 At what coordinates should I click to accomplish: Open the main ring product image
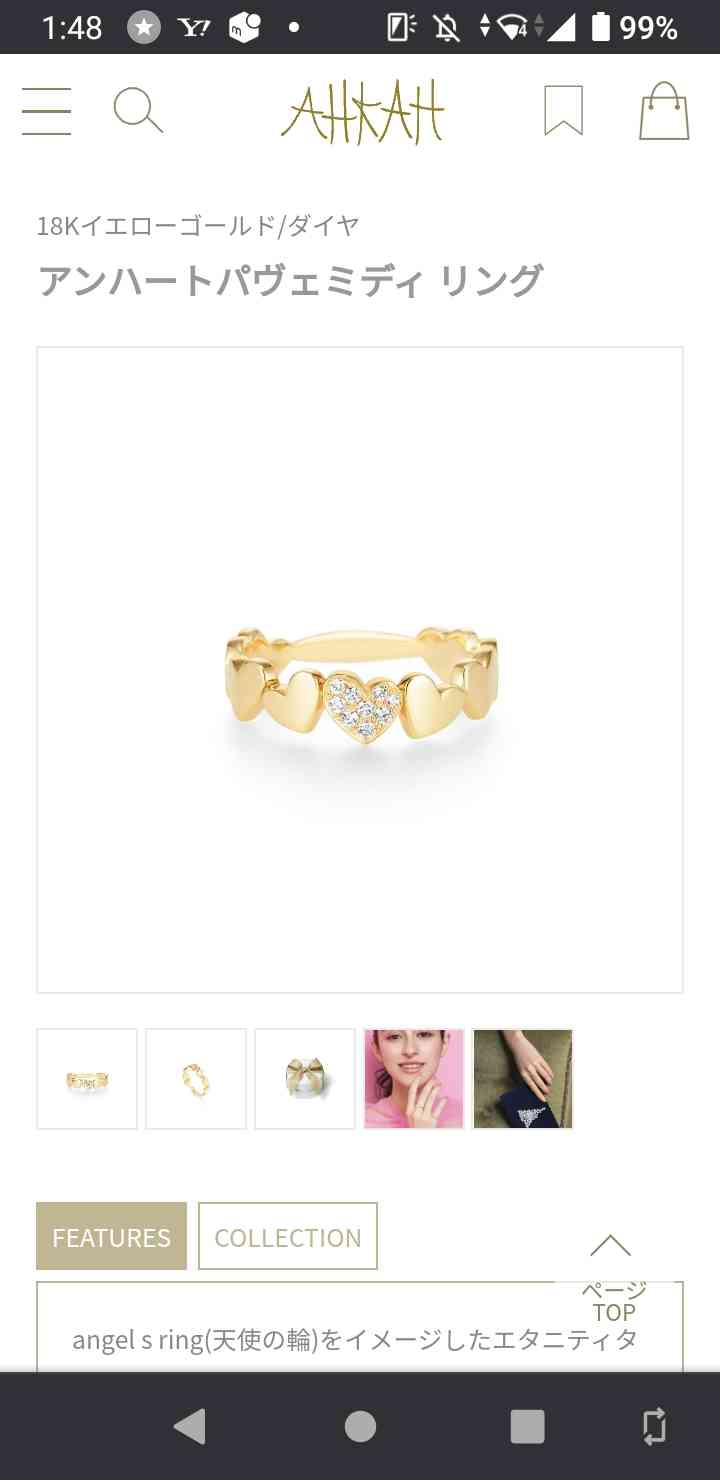click(x=360, y=670)
